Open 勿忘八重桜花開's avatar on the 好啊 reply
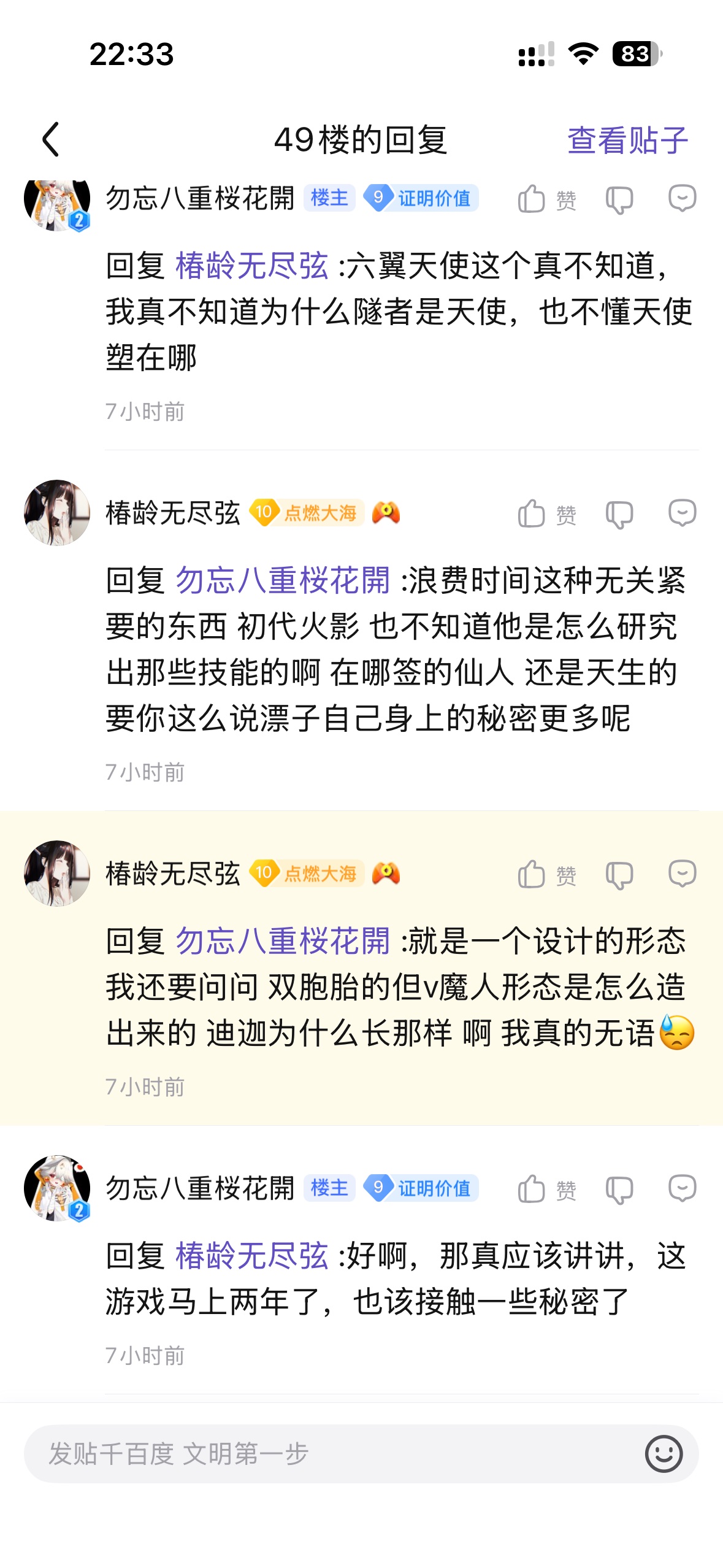 coord(57,1188)
